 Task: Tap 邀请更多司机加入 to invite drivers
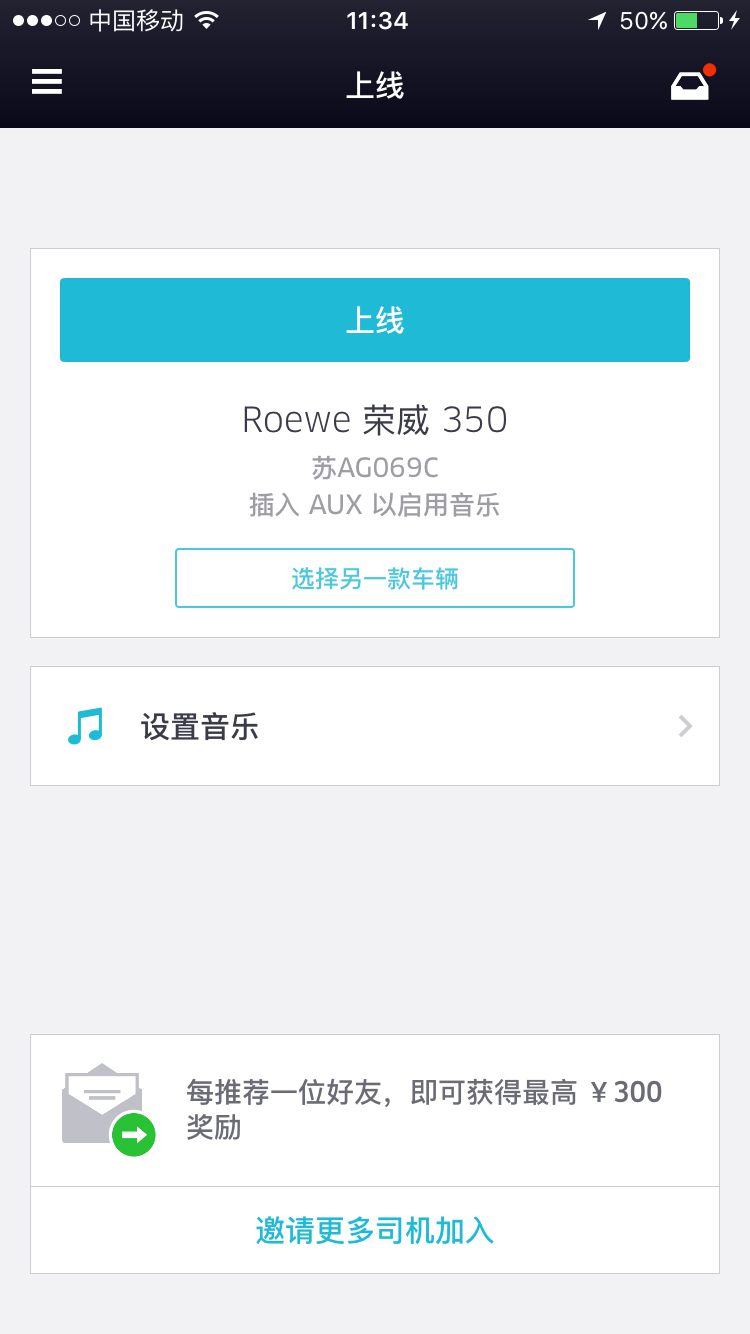coord(375,1230)
